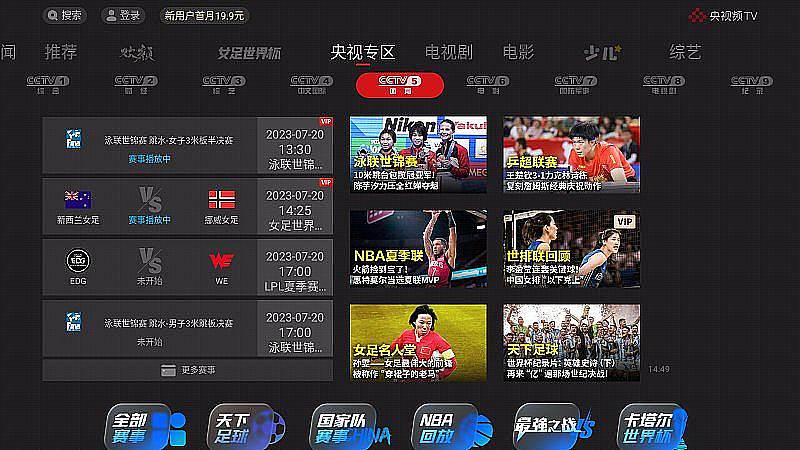Open the 女足世界杯 tab
This screenshot has height=450, width=800.
click(x=249, y=53)
